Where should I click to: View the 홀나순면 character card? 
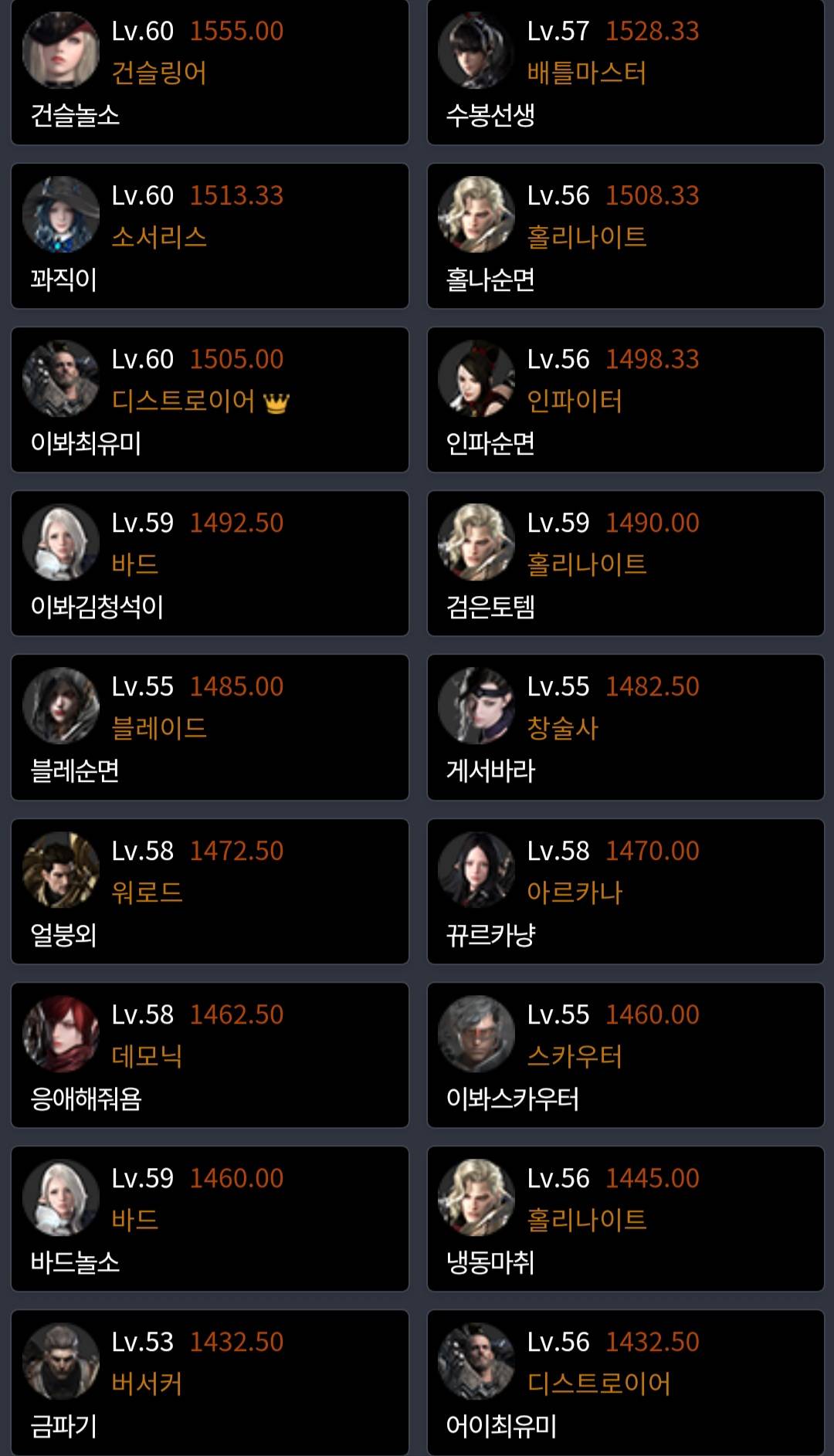coord(625,236)
